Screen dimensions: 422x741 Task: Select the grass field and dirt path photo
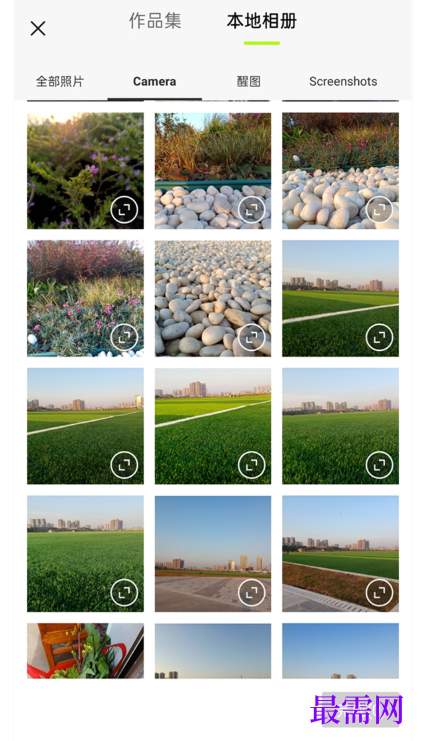(340, 553)
